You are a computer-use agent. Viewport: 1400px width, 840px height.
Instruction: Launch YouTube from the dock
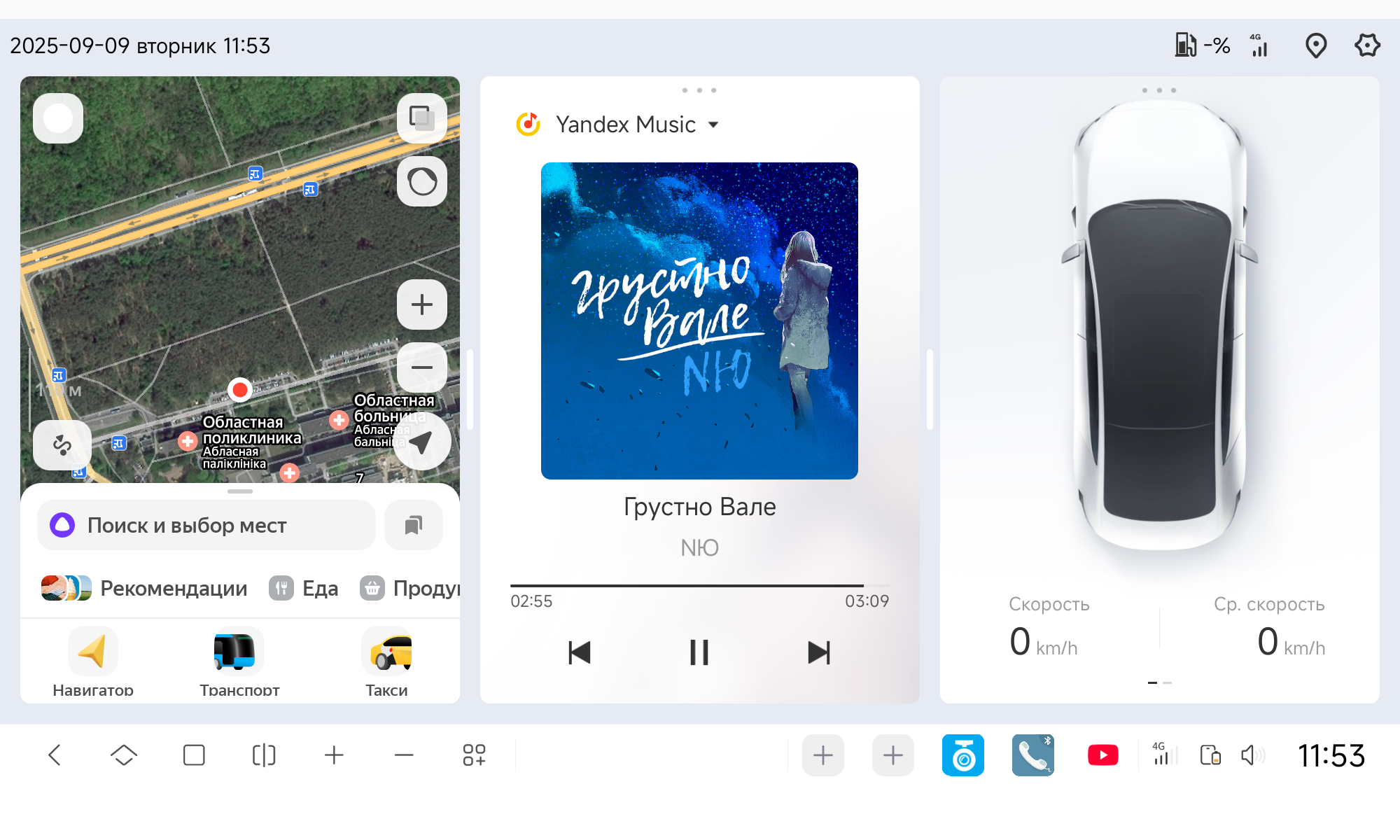(x=1102, y=755)
